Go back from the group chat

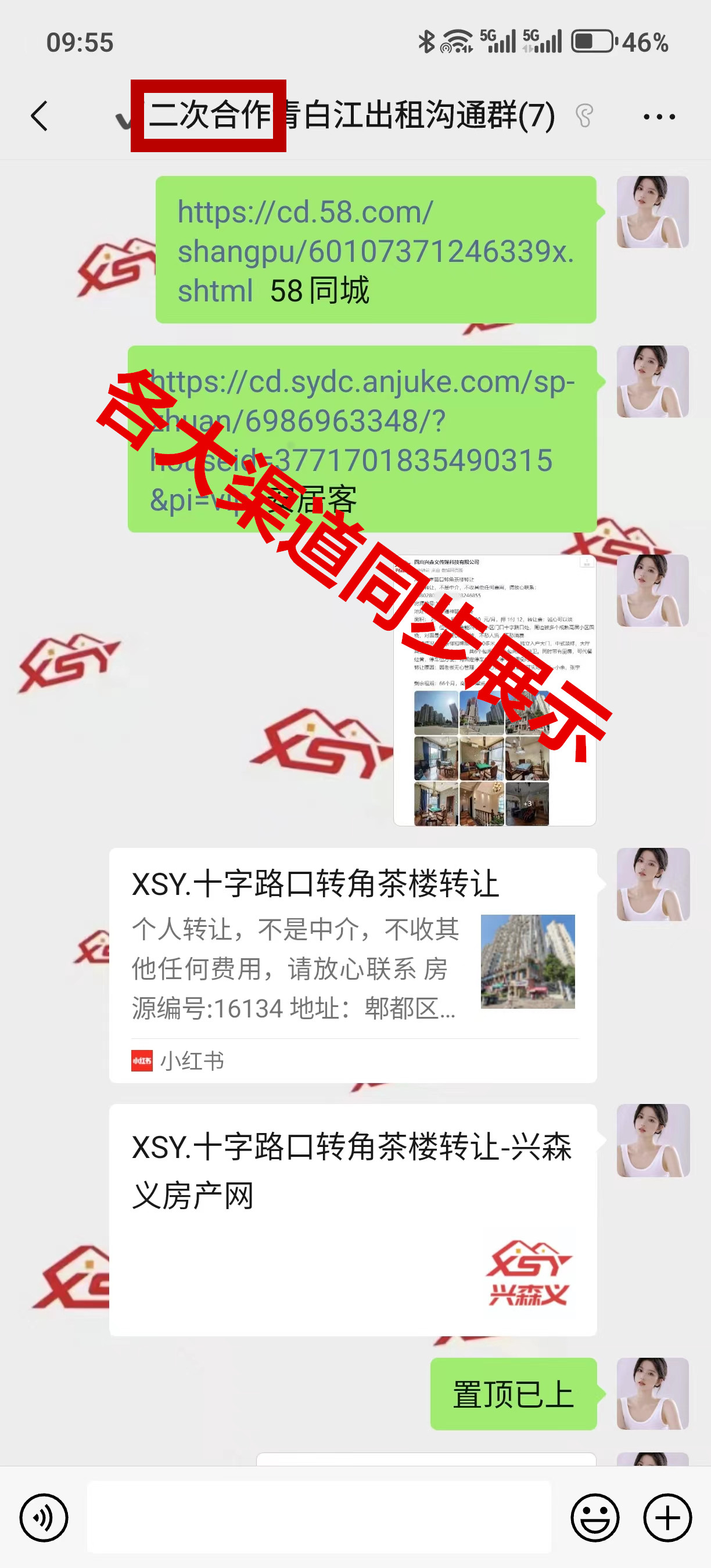39,116
